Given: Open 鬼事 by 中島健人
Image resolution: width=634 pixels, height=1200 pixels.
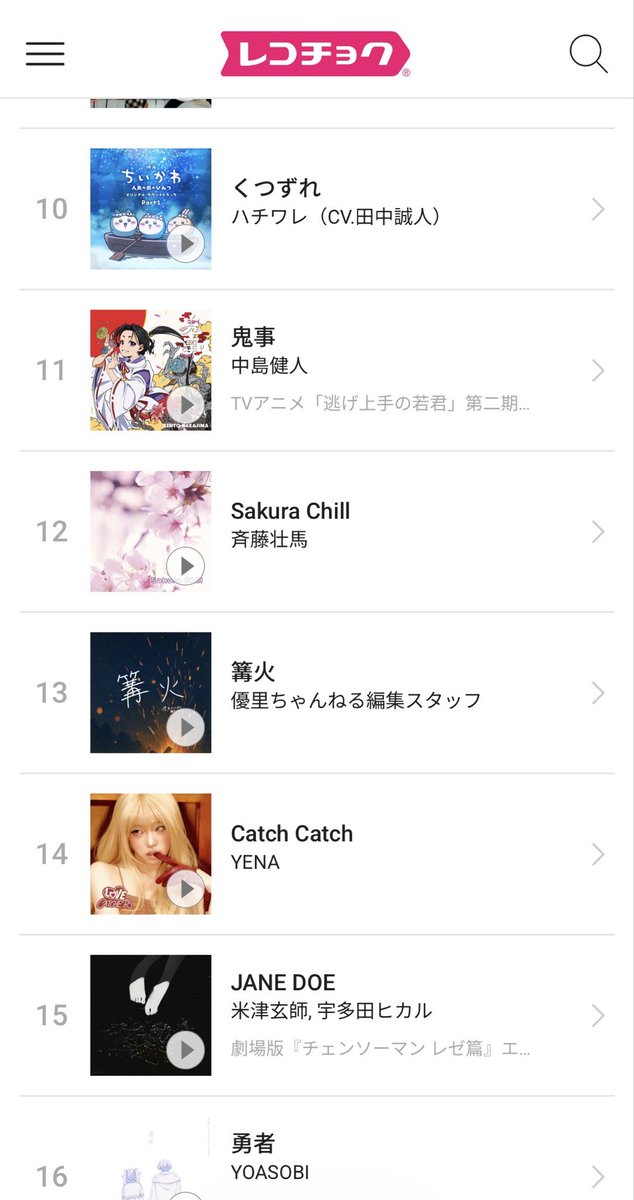Looking at the screenshot, I should point(317,371).
